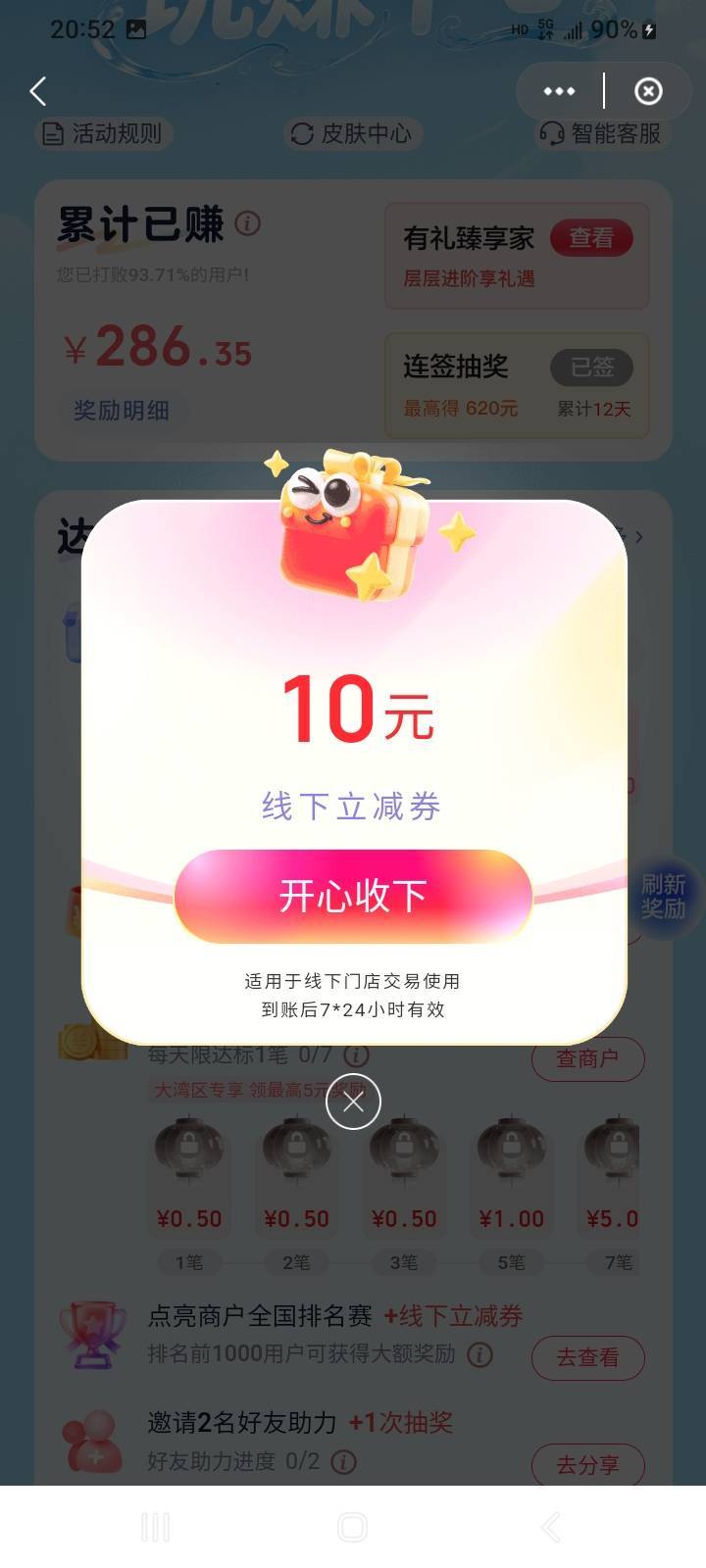This screenshot has height=1568, width=706.
Task: Tap 开心收下 to accept the coupon
Action: 353,896
